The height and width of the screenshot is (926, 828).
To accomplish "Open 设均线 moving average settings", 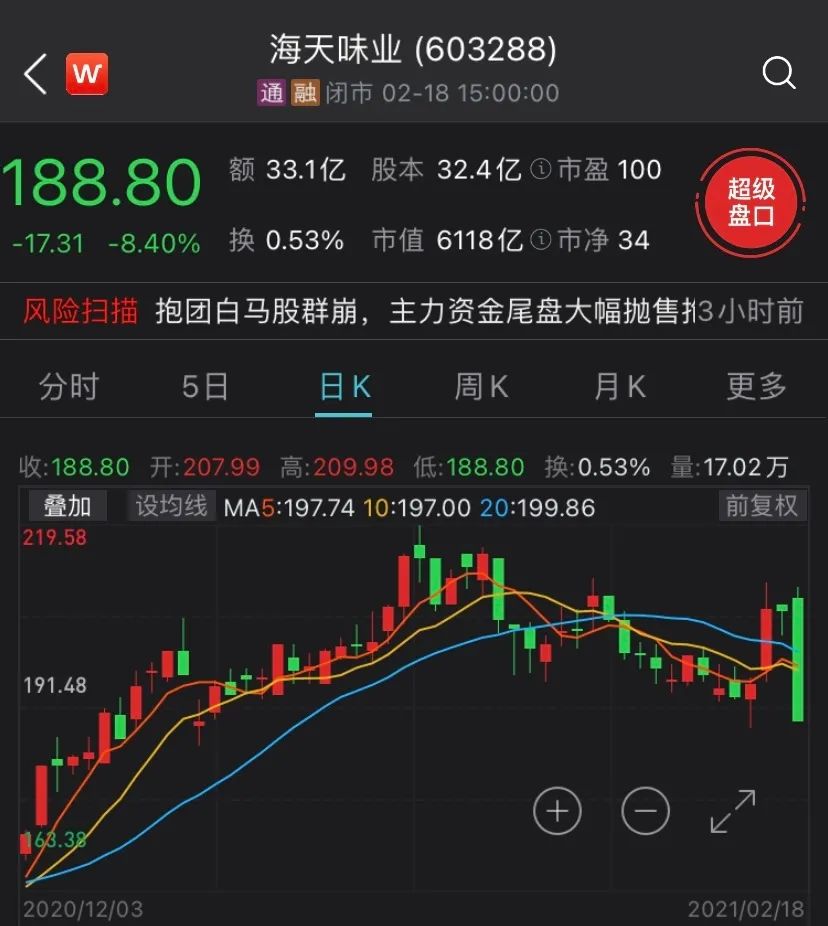I will (x=171, y=506).
